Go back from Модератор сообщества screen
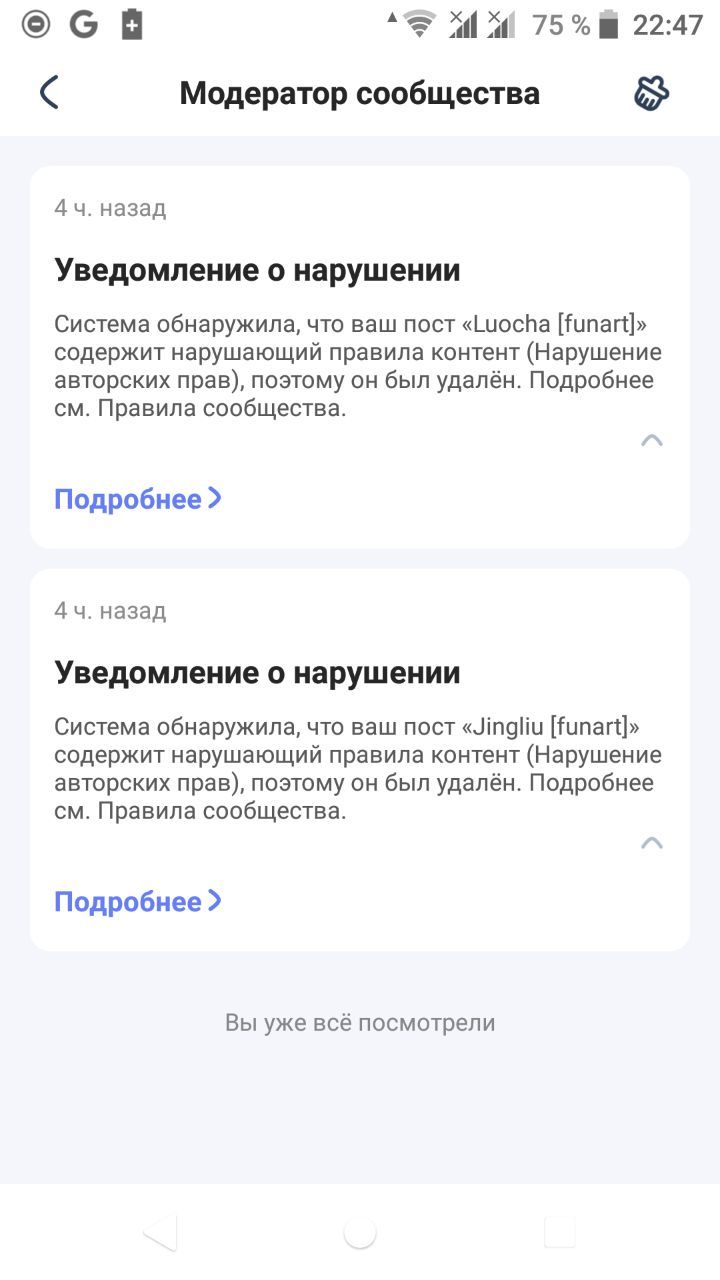The height and width of the screenshot is (1280, 720). pyautogui.click(x=49, y=93)
